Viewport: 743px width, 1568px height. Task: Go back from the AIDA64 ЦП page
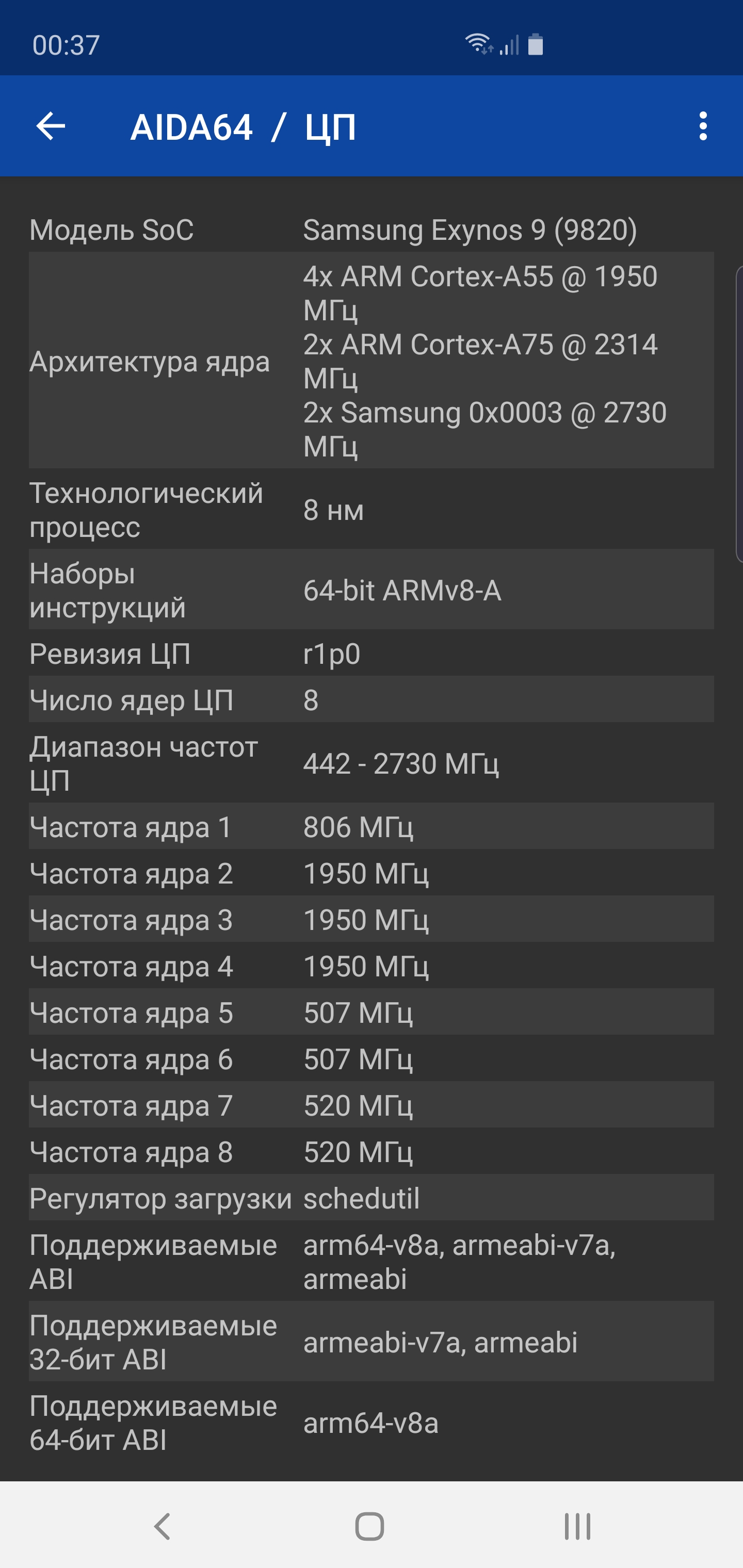click(x=51, y=126)
